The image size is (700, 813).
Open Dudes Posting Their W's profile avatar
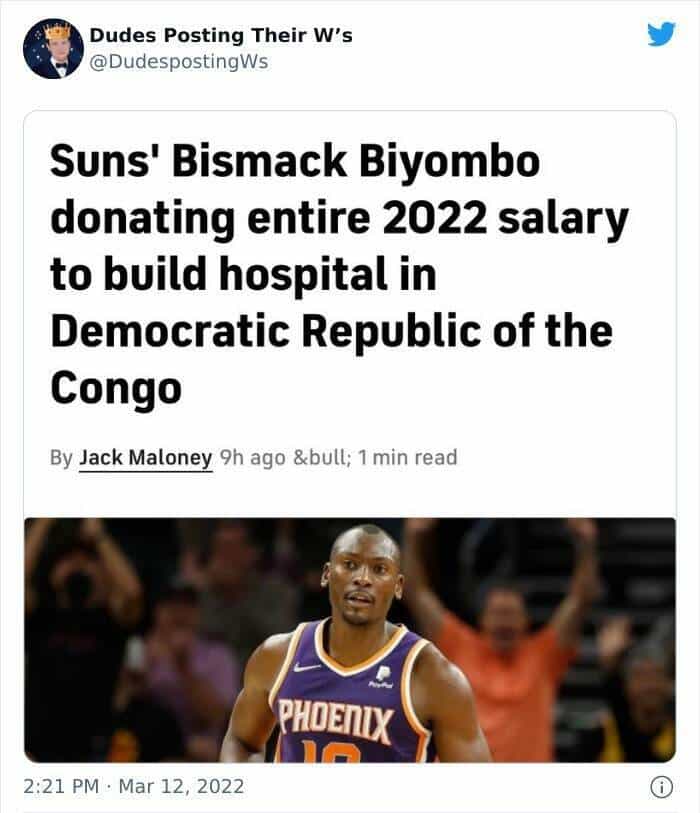[x=52, y=49]
